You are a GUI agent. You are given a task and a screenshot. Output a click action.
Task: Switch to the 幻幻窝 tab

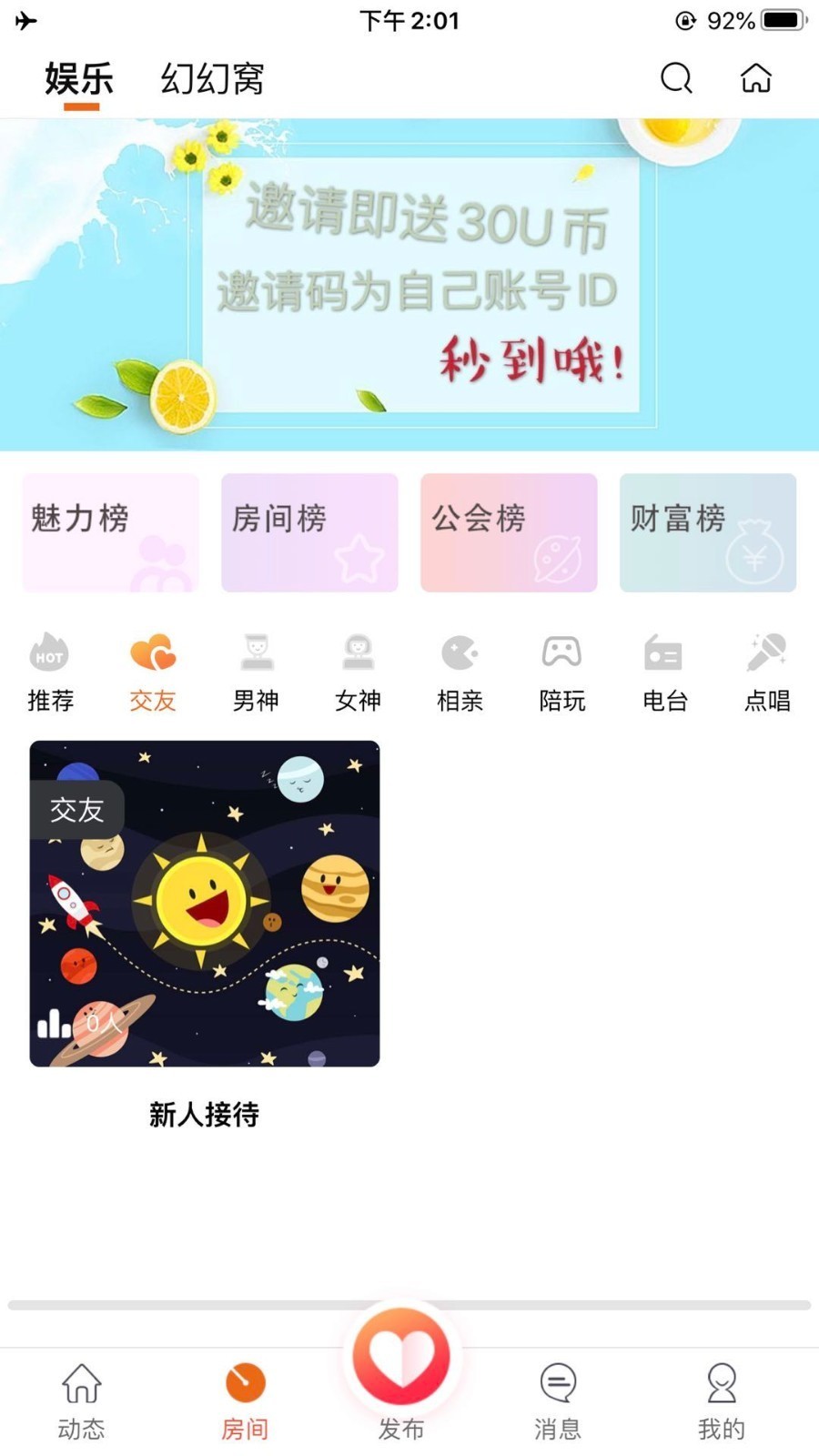coord(212,79)
